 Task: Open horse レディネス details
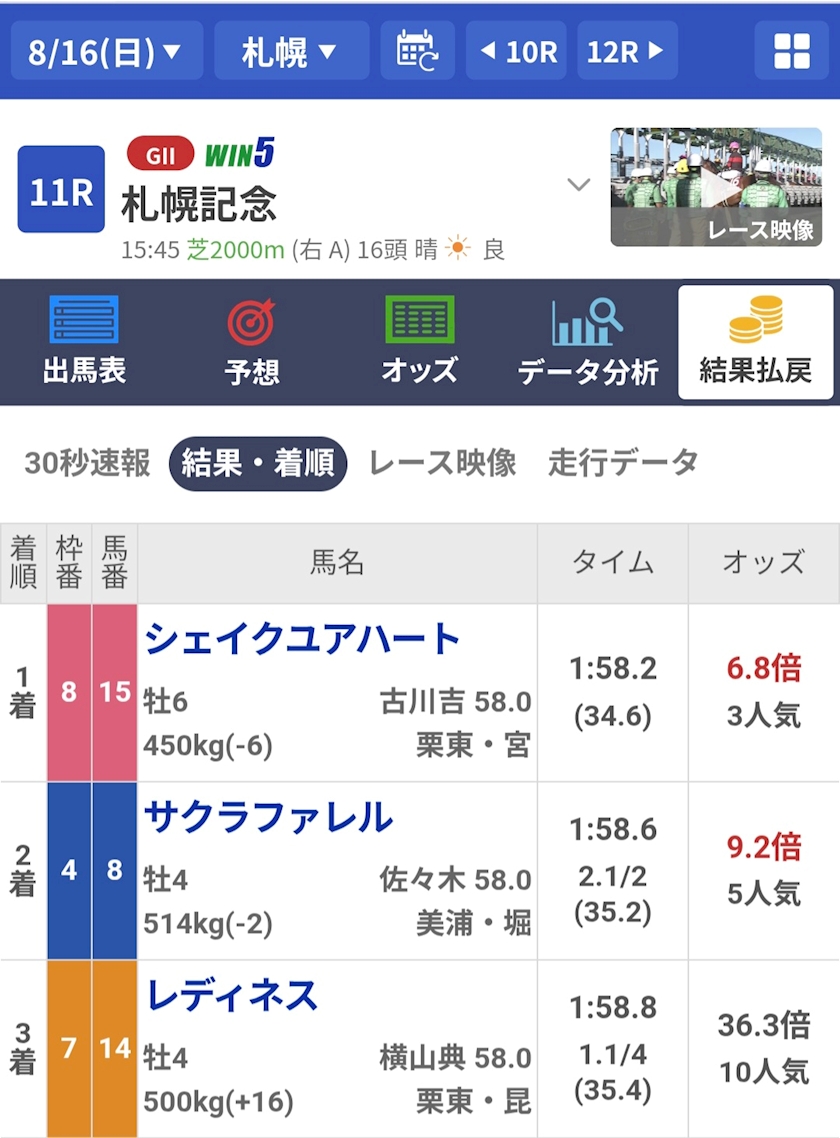click(x=232, y=995)
